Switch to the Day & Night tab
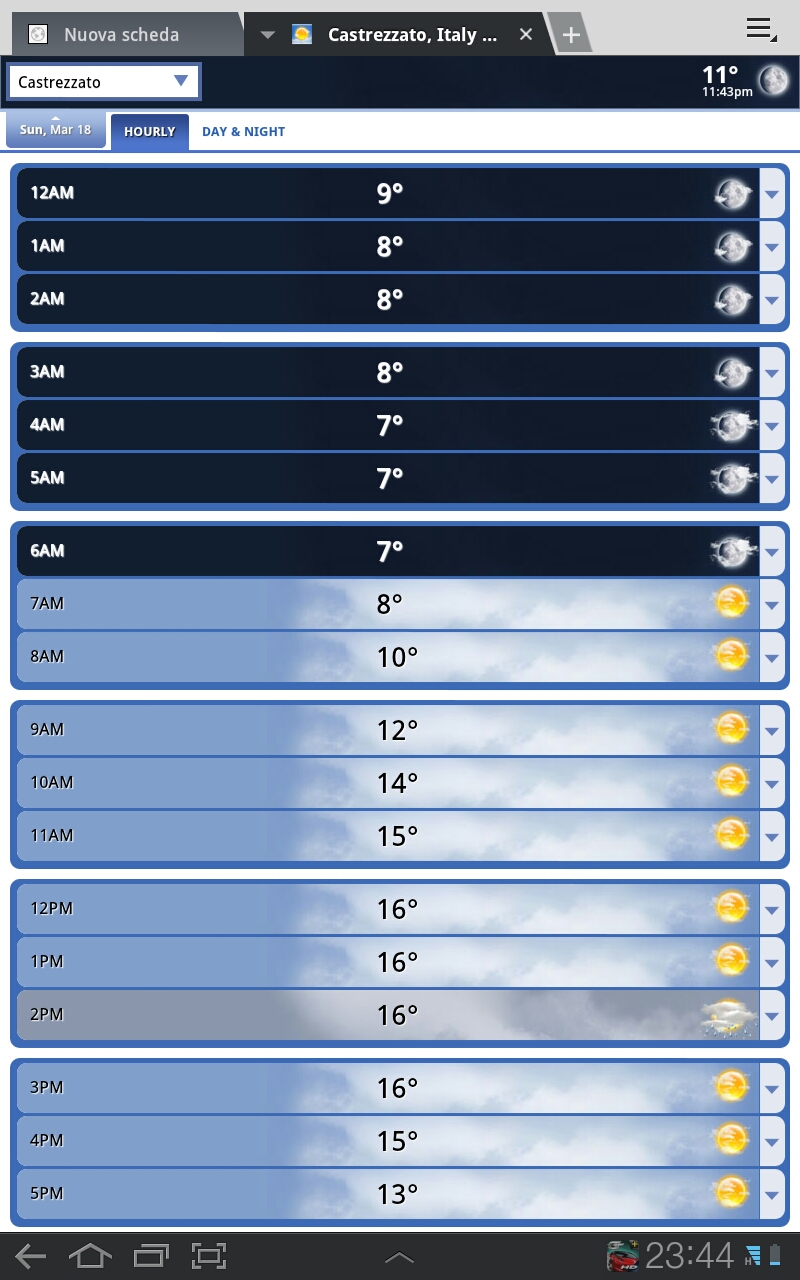 tap(243, 132)
